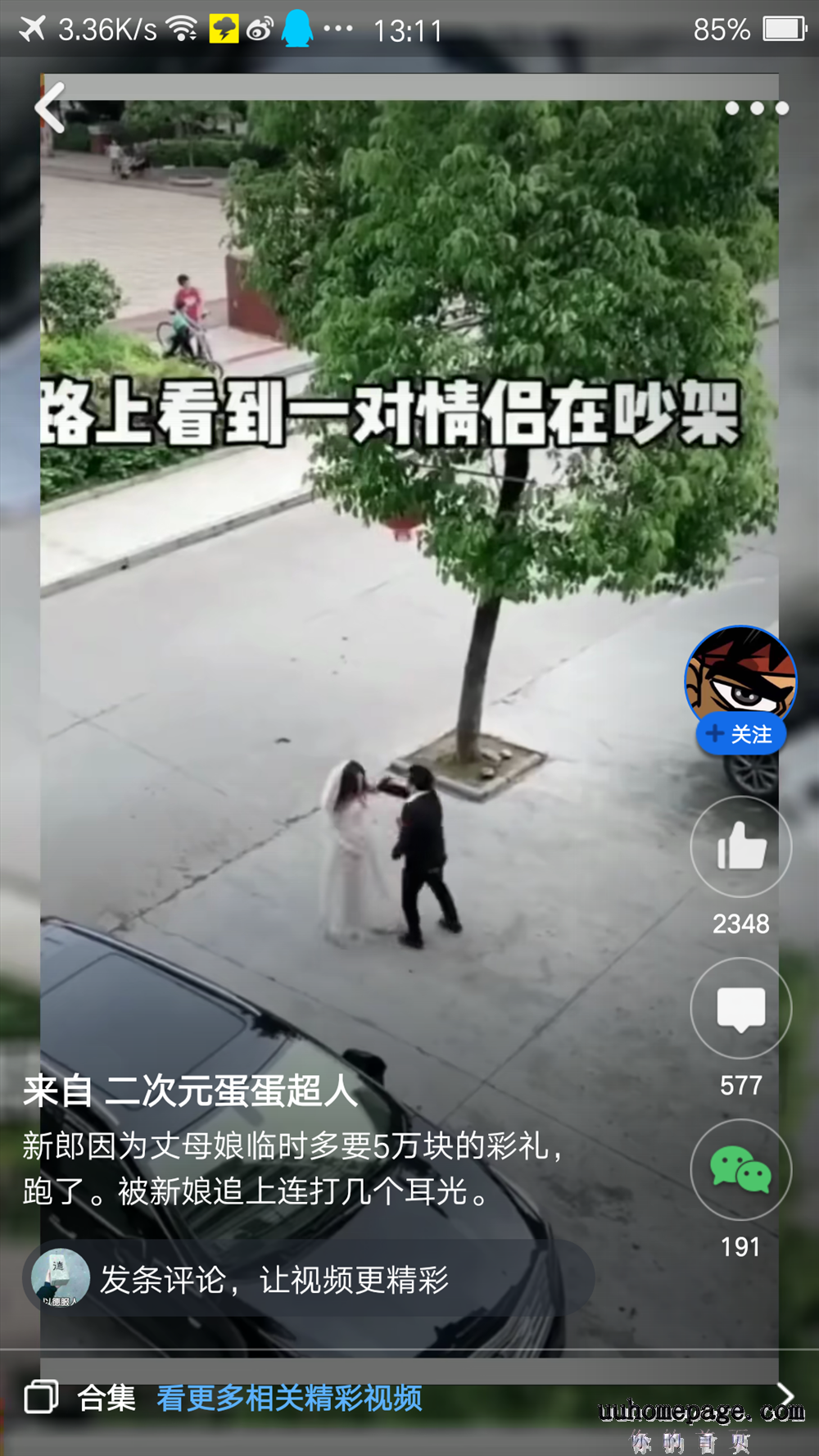Open the three-dot overflow menu
This screenshot has height=1456, width=819.
pos(757,108)
